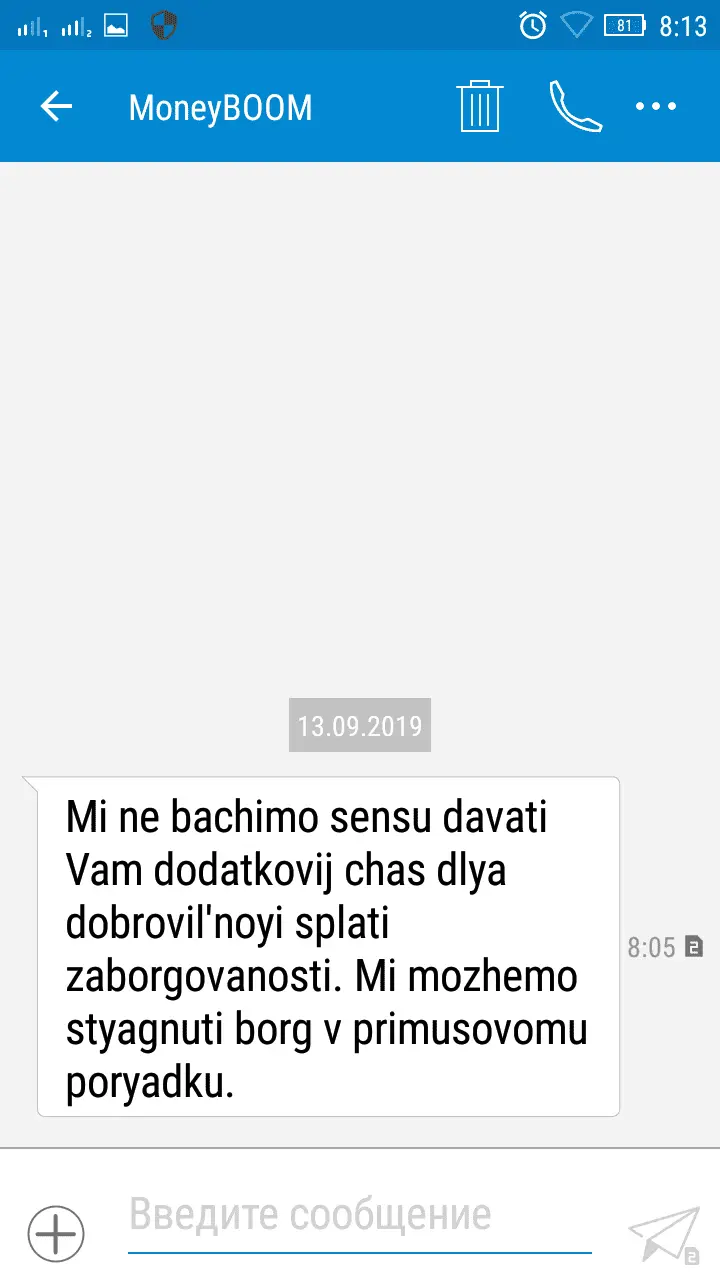720x1280 pixels.
Task: Focus the "Введите сообщение" text field
Action: point(358,1216)
